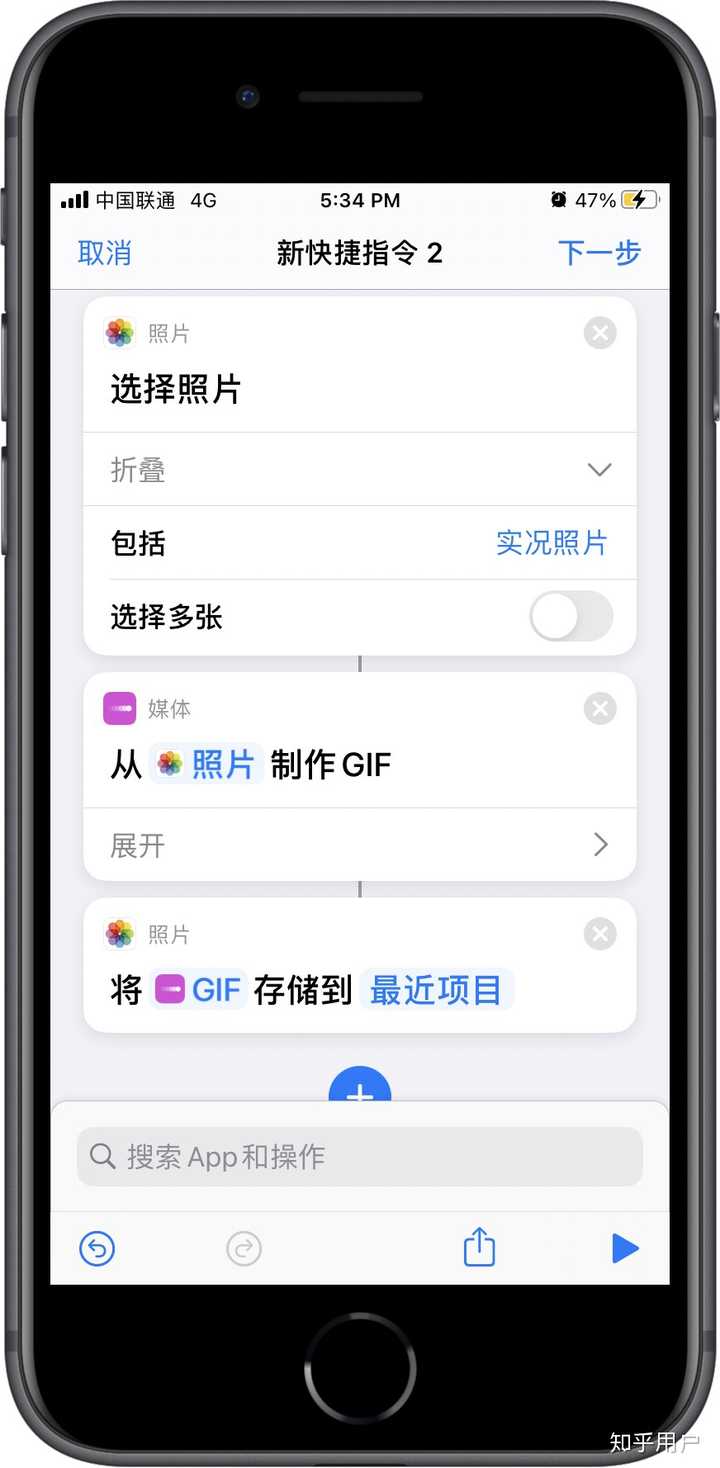The image size is (720, 1468).
Task: Share this shortcut
Action: coord(479,1246)
